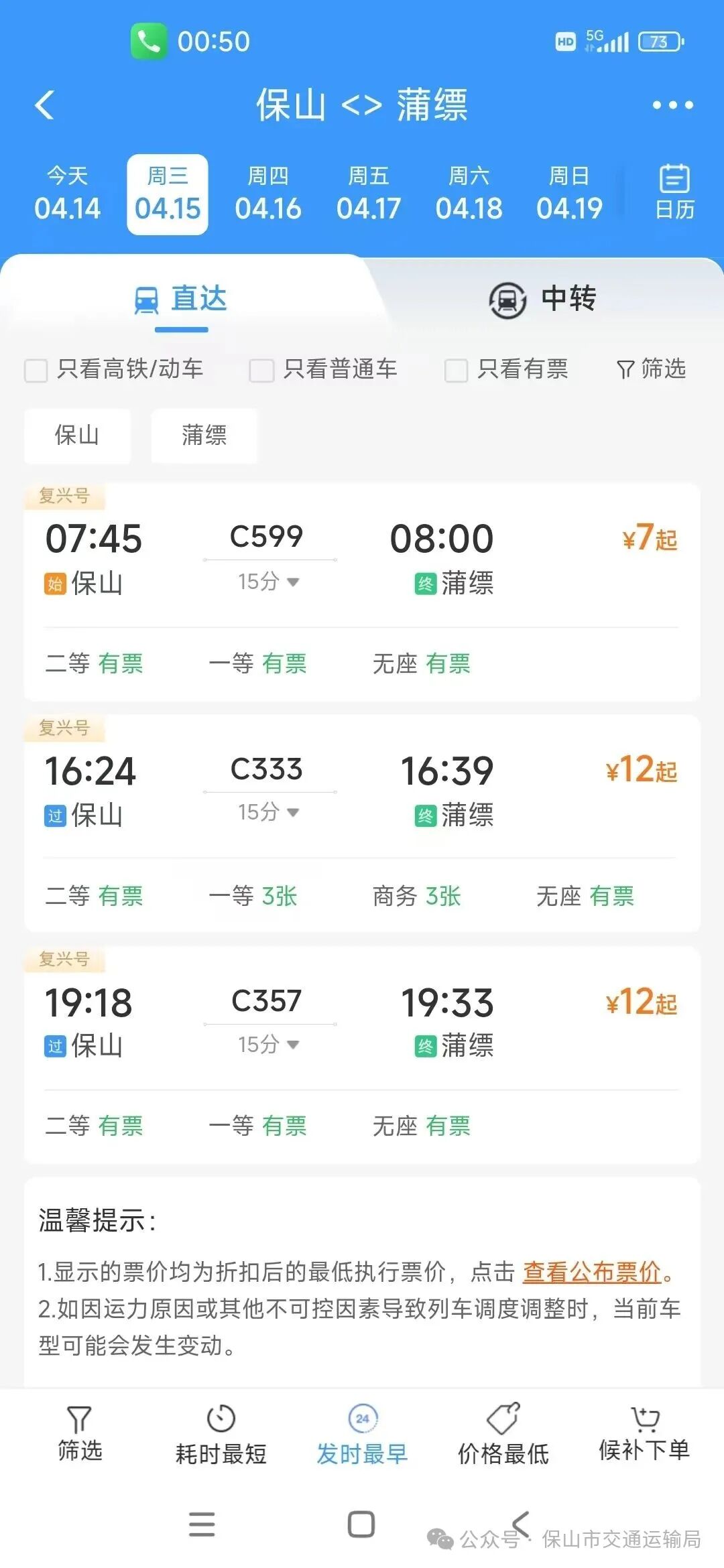
Task: Check the 只看有票 filter
Action: coord(455,370)
